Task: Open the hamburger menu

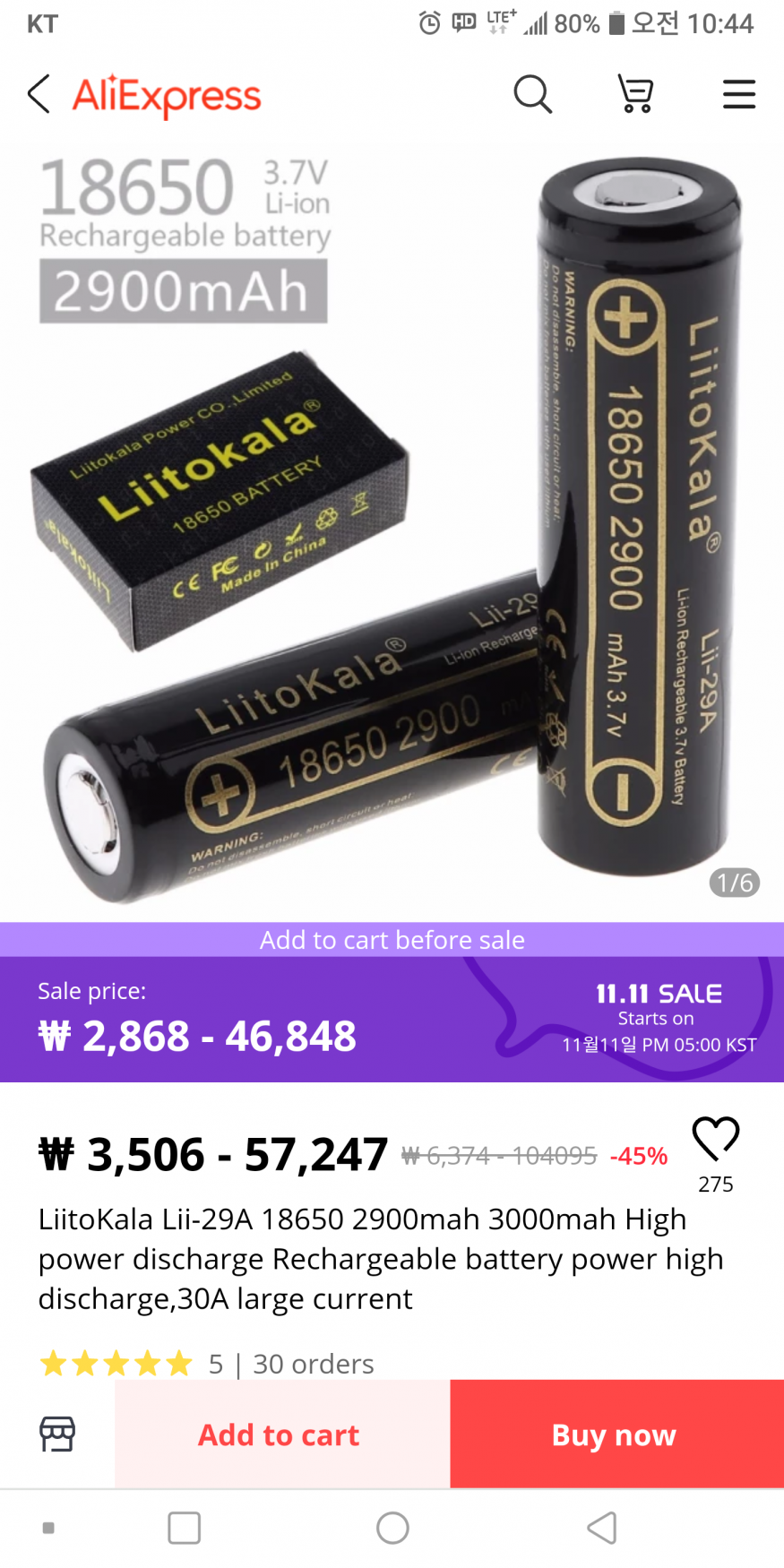Action: coord(738,94)
